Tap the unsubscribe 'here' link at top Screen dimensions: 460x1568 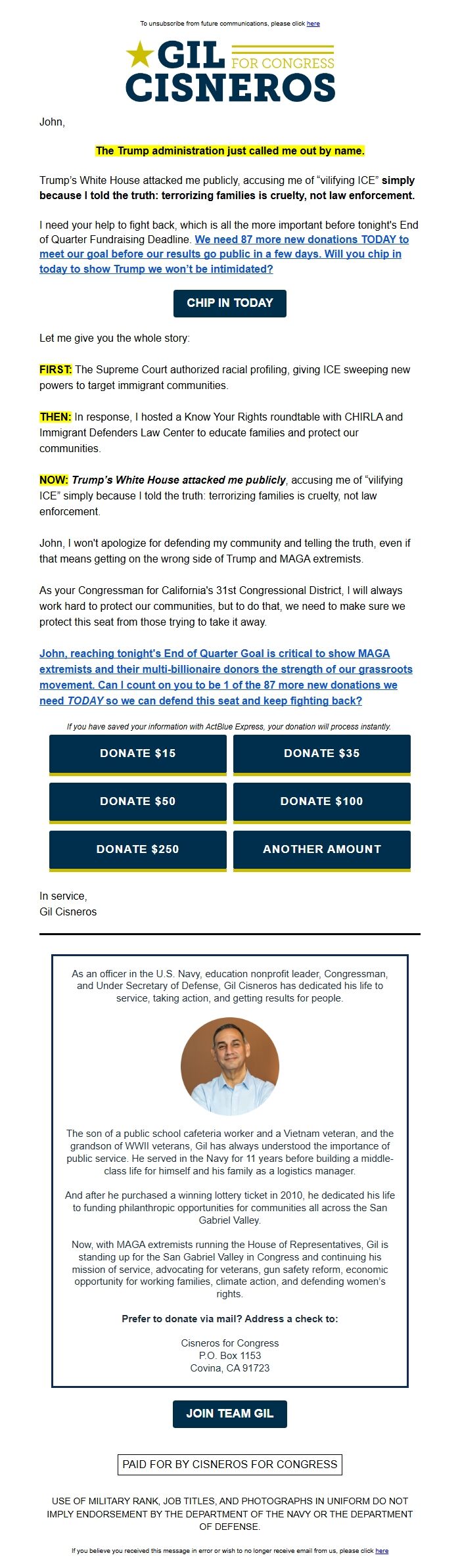(313, 24)
